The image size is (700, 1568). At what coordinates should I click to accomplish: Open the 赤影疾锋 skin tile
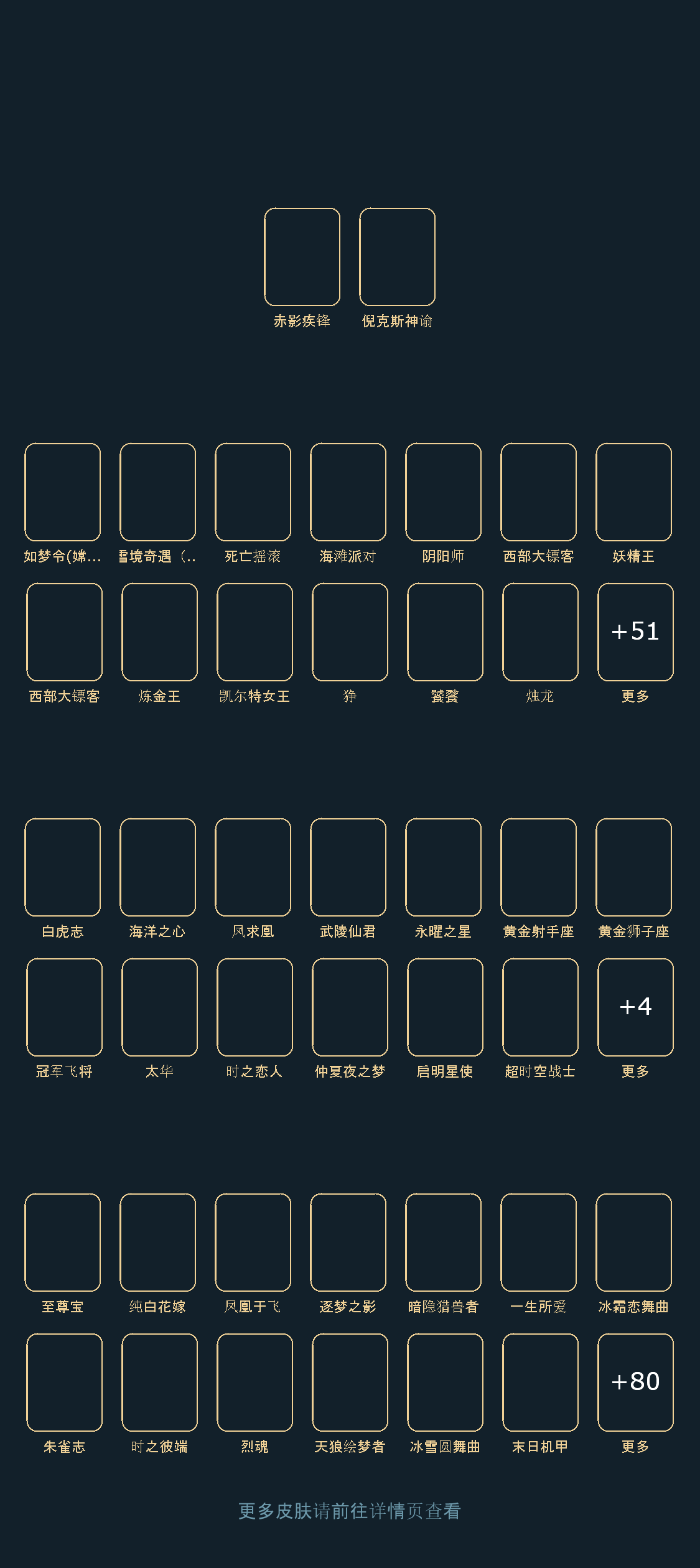coord(302,257)
